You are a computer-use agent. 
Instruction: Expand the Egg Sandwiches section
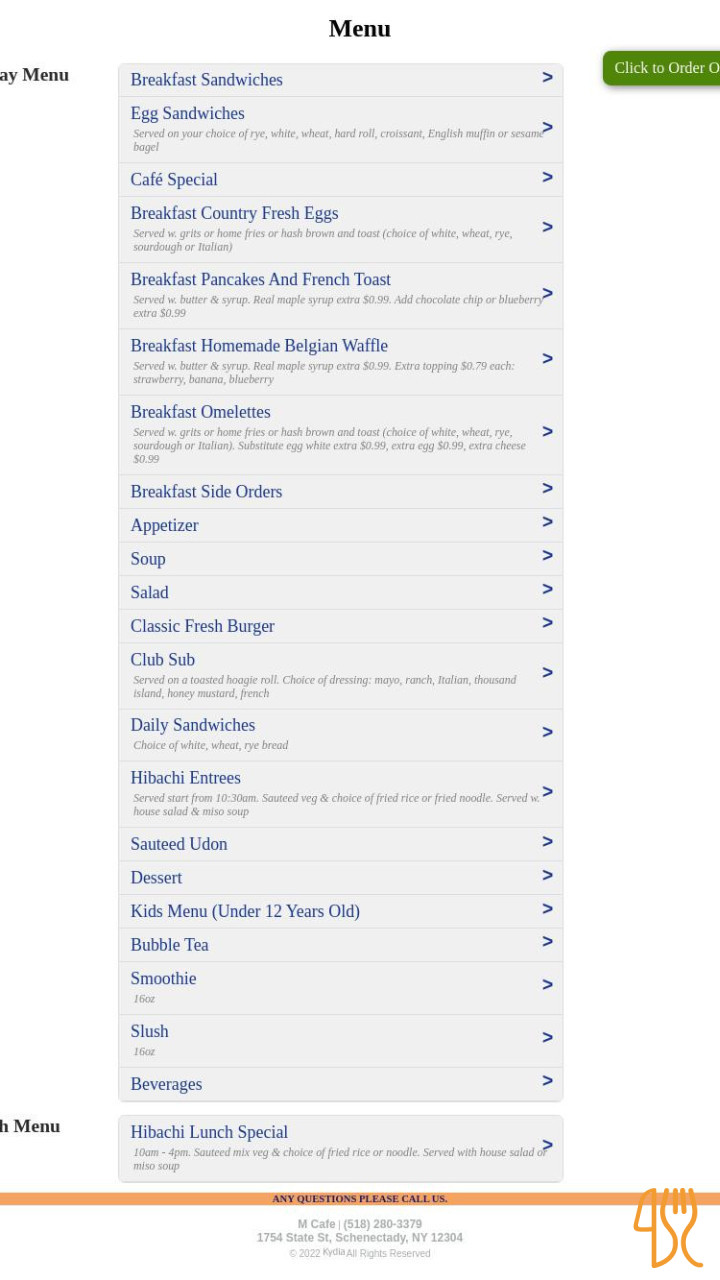(x=340, y=129)
